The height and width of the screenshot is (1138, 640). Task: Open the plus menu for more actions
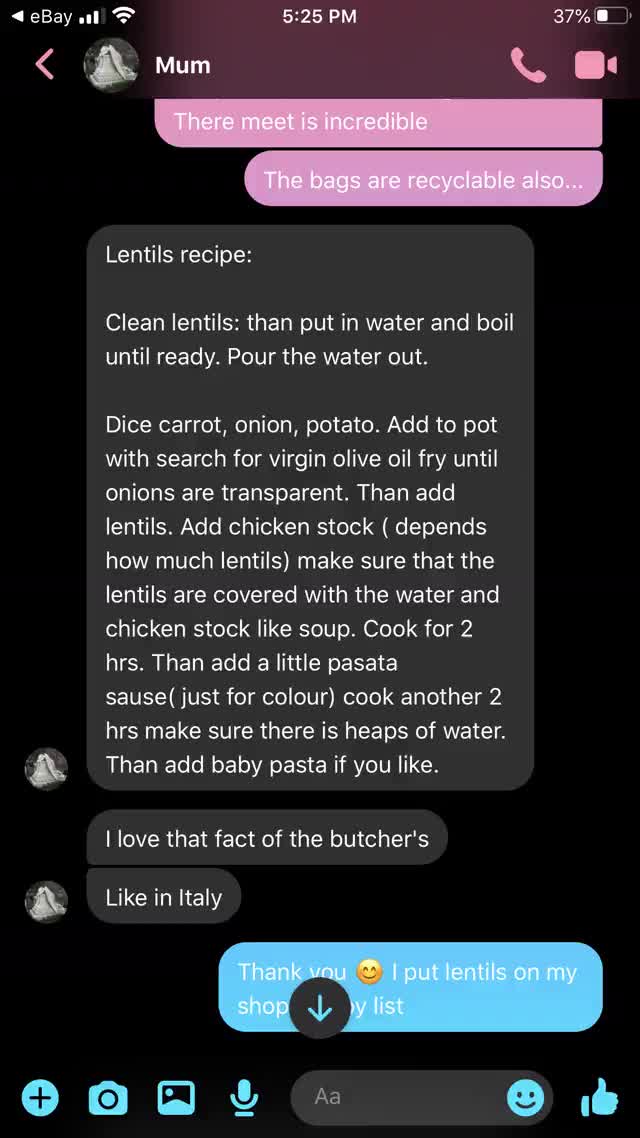tap(39, 1097)
